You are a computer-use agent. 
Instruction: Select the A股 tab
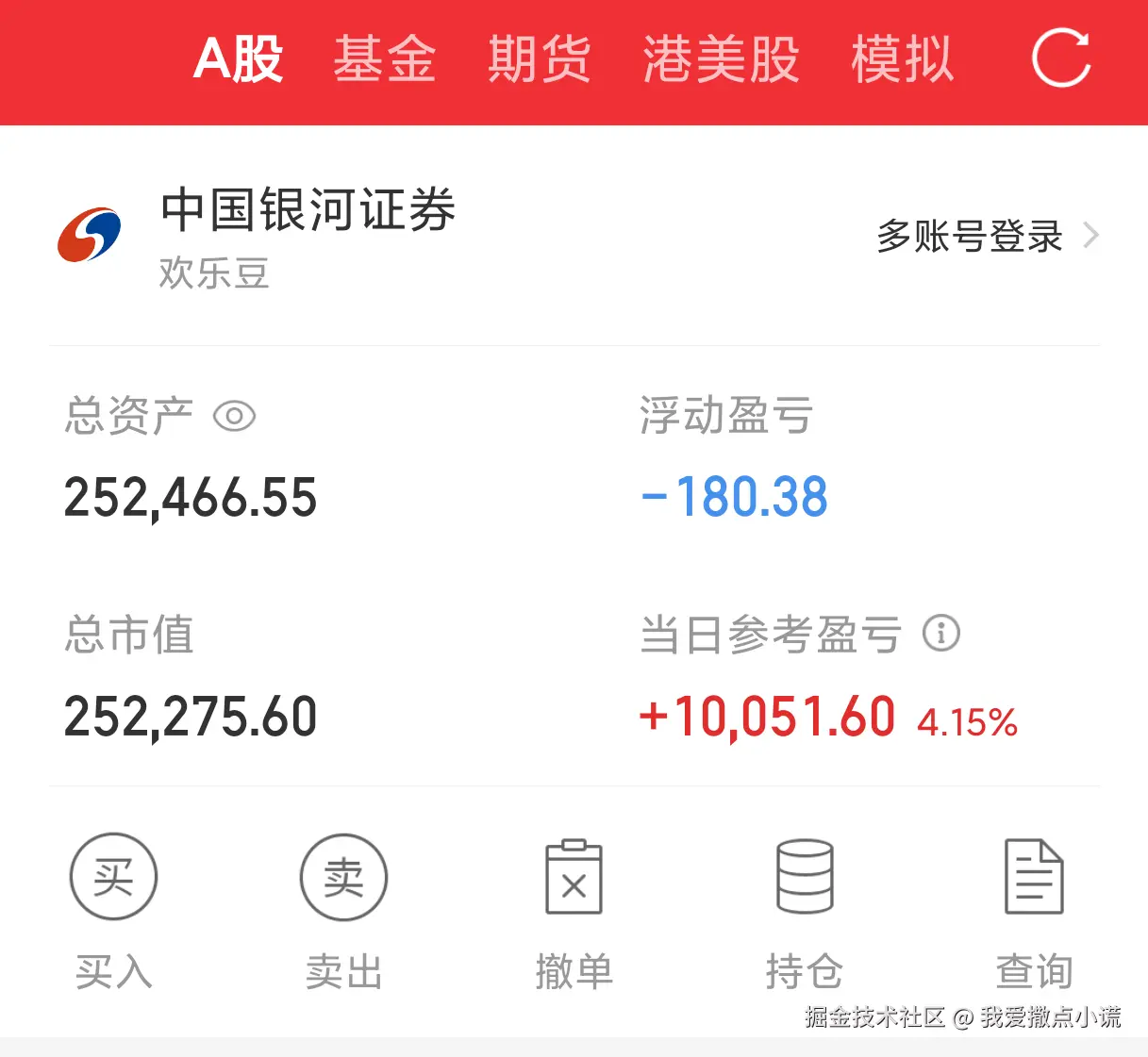tap(238, 59)
